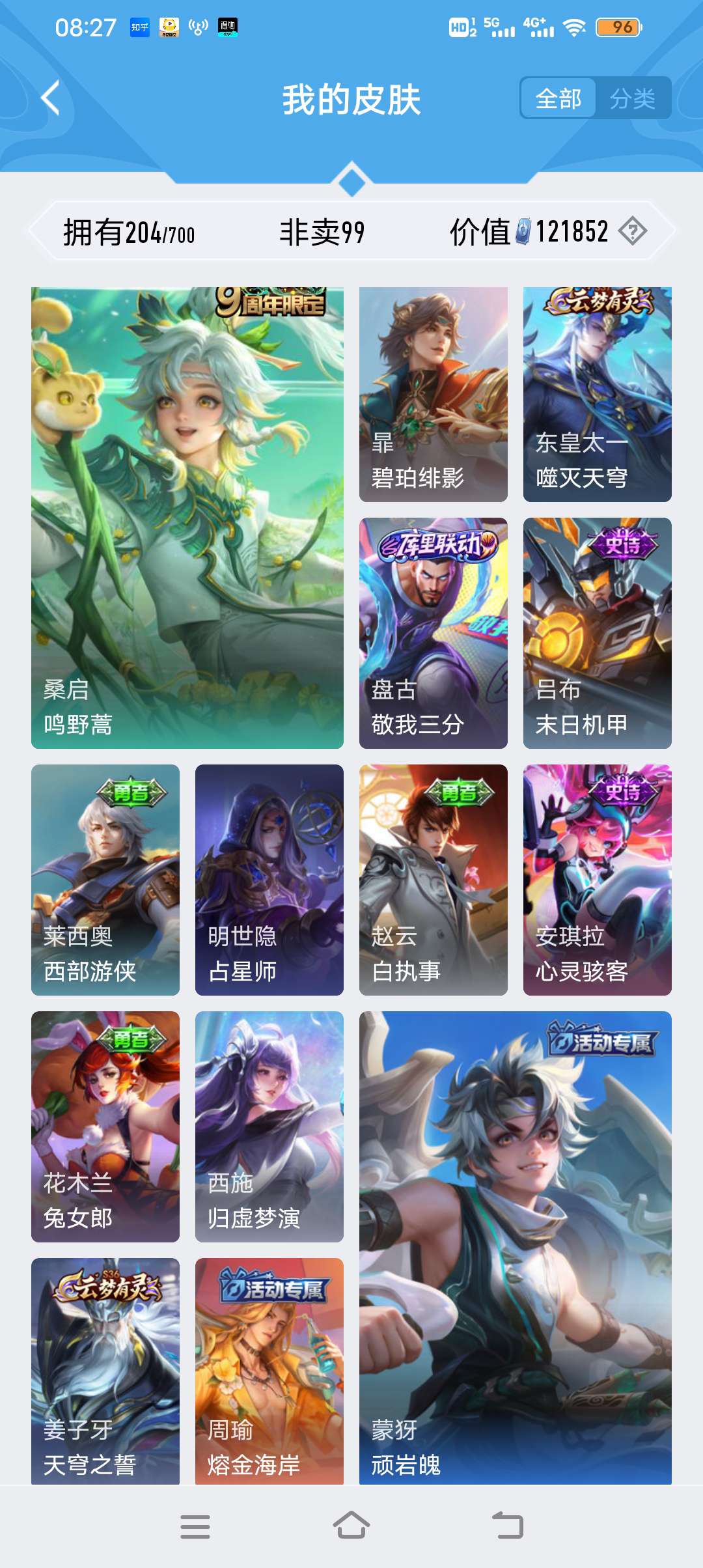This screenshot has width=703, height=1568.
Task: Open the value help question icon
Action: [632, 231]
